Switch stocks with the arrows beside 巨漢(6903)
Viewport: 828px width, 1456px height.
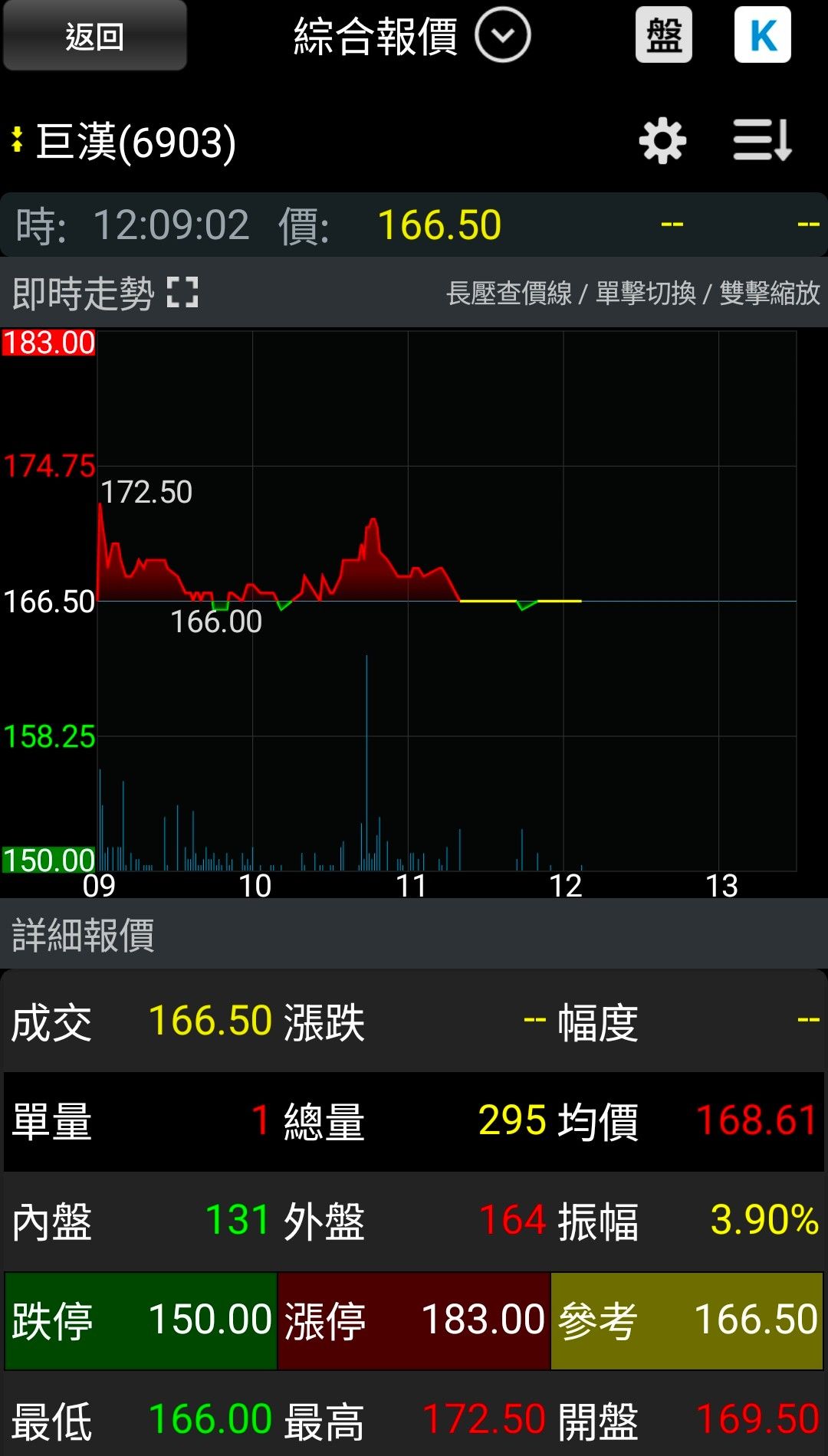[x=17, y=141]
